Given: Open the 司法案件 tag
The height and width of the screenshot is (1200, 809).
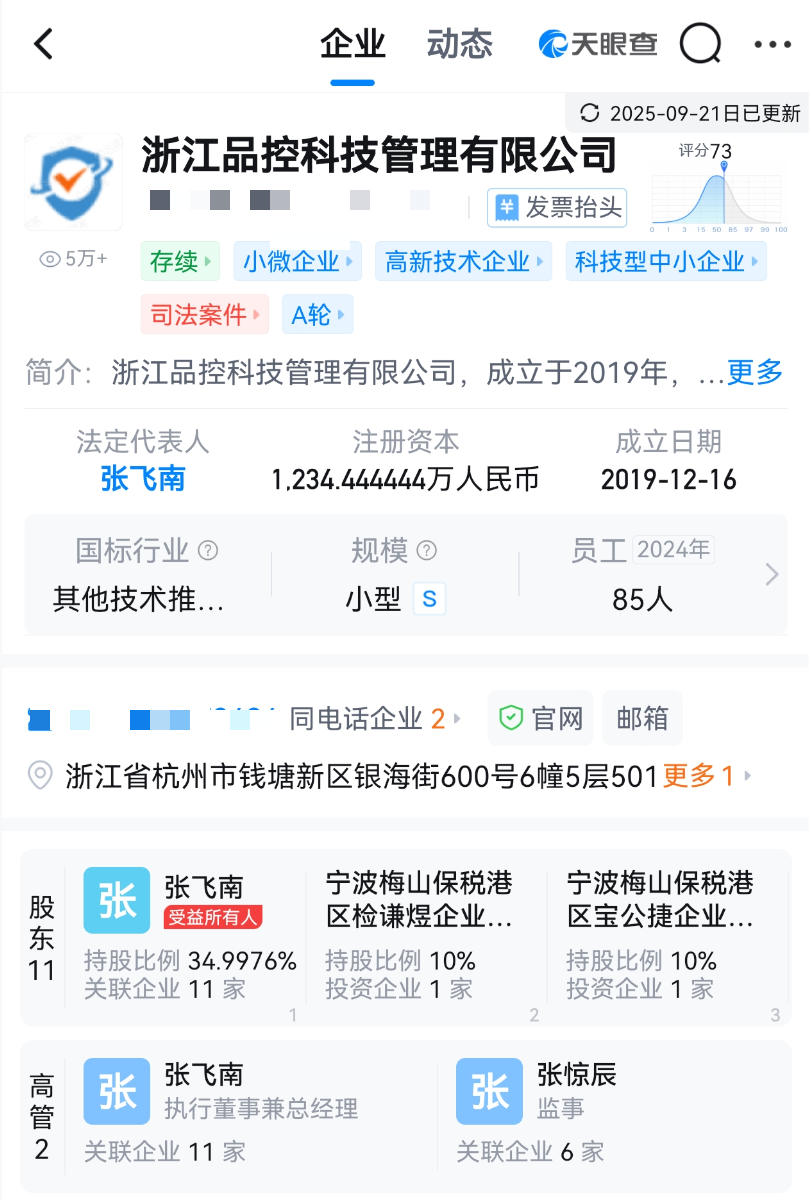Looking at the screenshot, I should (204, 315).
